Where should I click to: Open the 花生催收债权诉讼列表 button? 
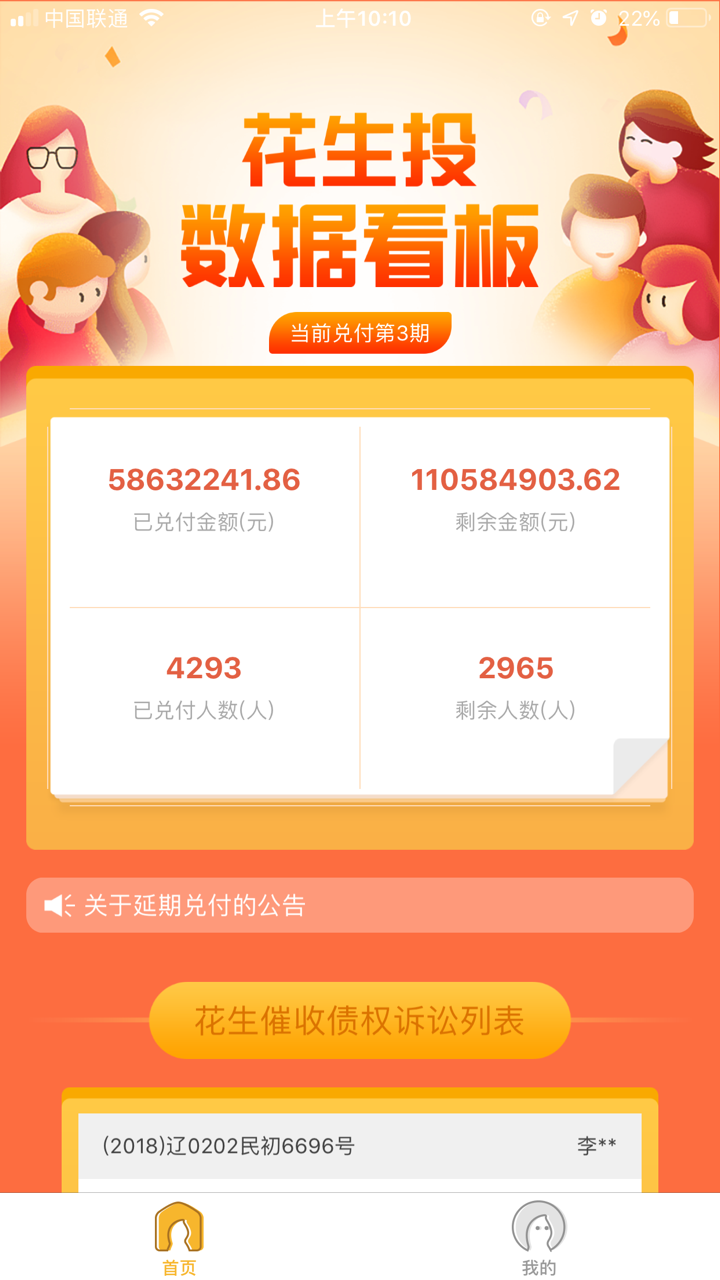[x=359, y=1019]
